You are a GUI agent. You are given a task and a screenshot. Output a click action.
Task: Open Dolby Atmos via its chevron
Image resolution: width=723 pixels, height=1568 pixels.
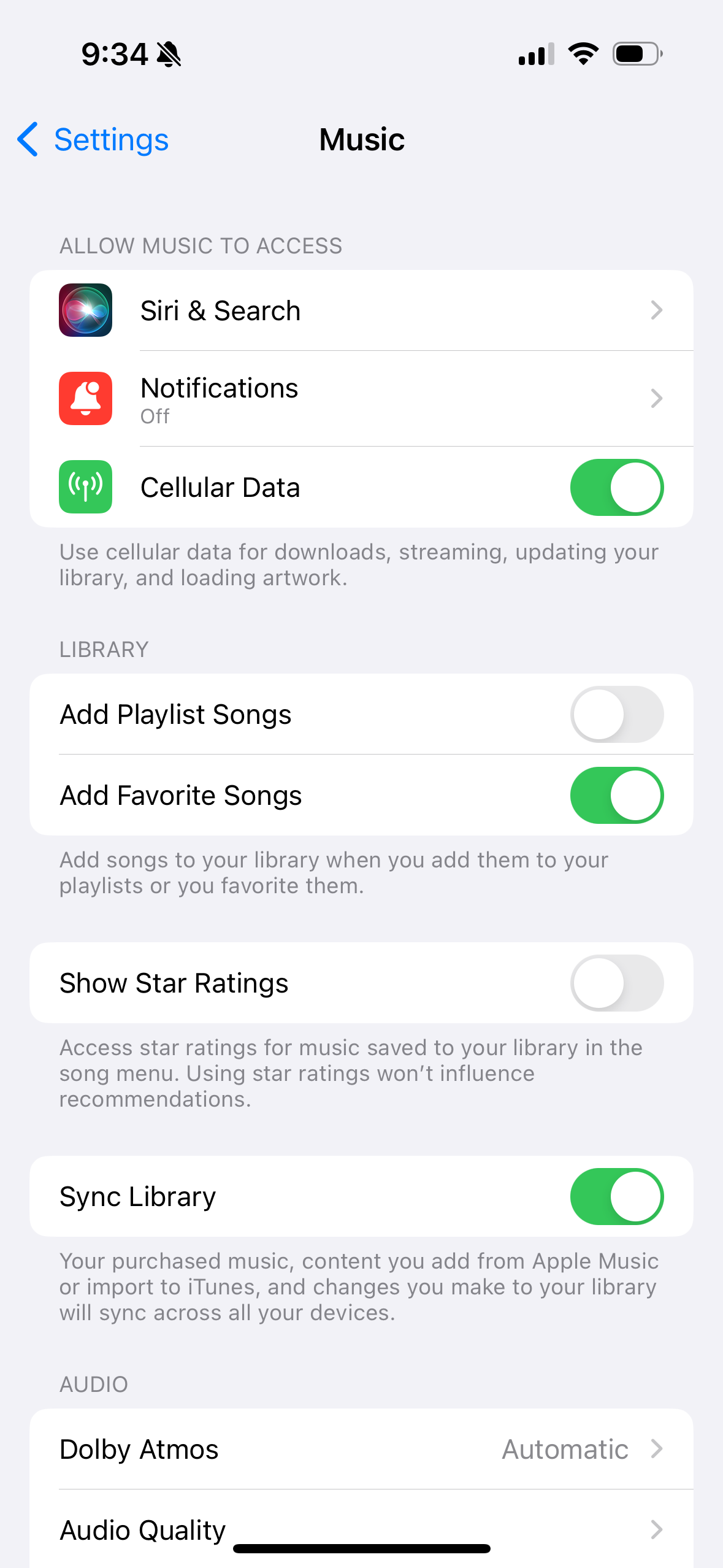[657, 1449]
